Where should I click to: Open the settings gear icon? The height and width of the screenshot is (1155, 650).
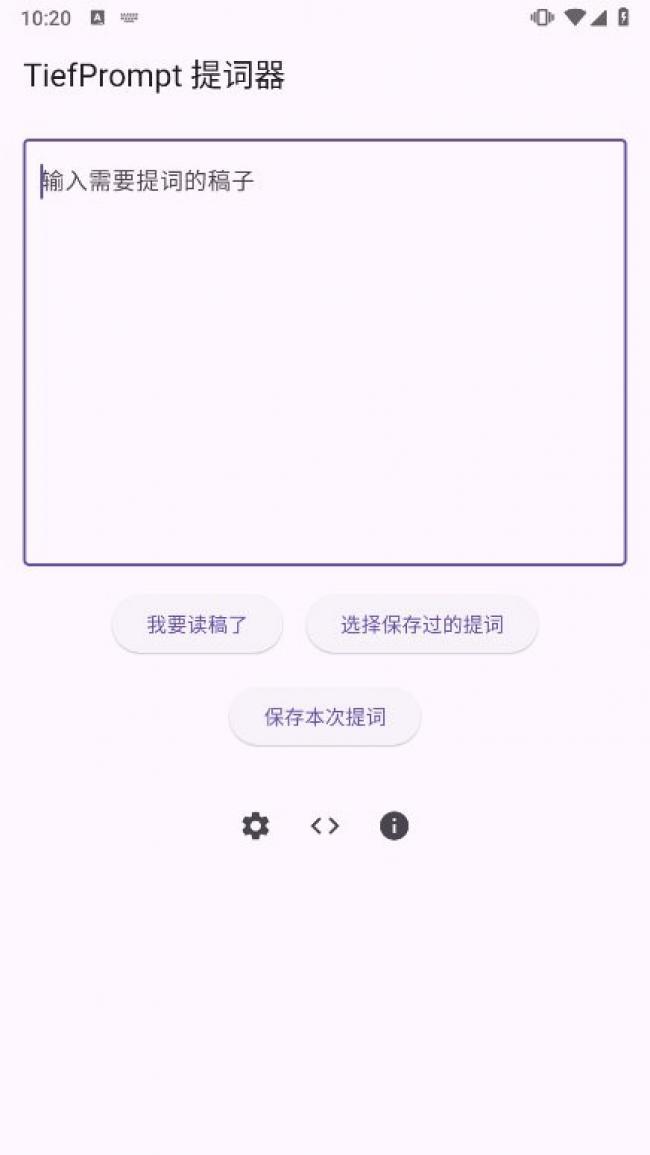pos(256,826)
